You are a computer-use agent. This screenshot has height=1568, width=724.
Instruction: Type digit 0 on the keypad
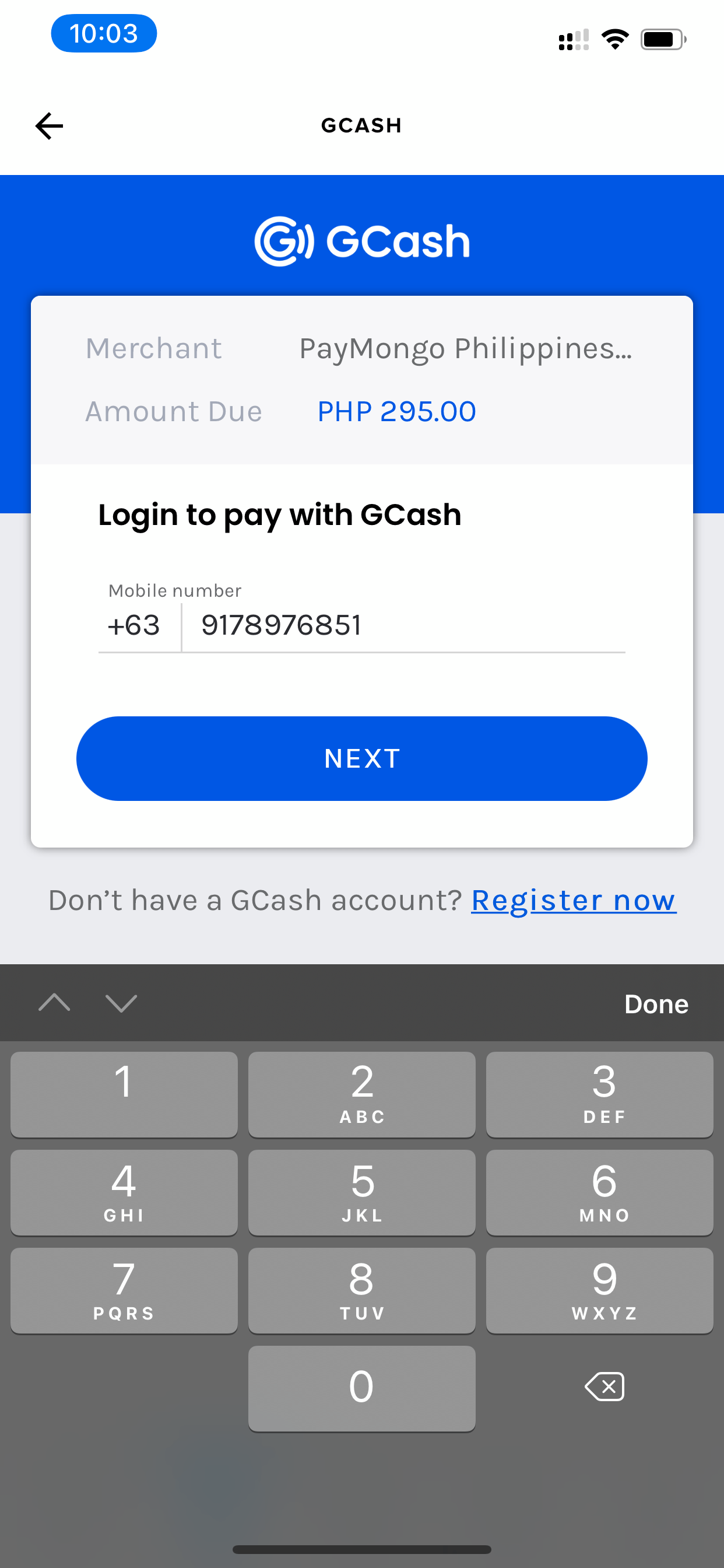click(361, 1388)
